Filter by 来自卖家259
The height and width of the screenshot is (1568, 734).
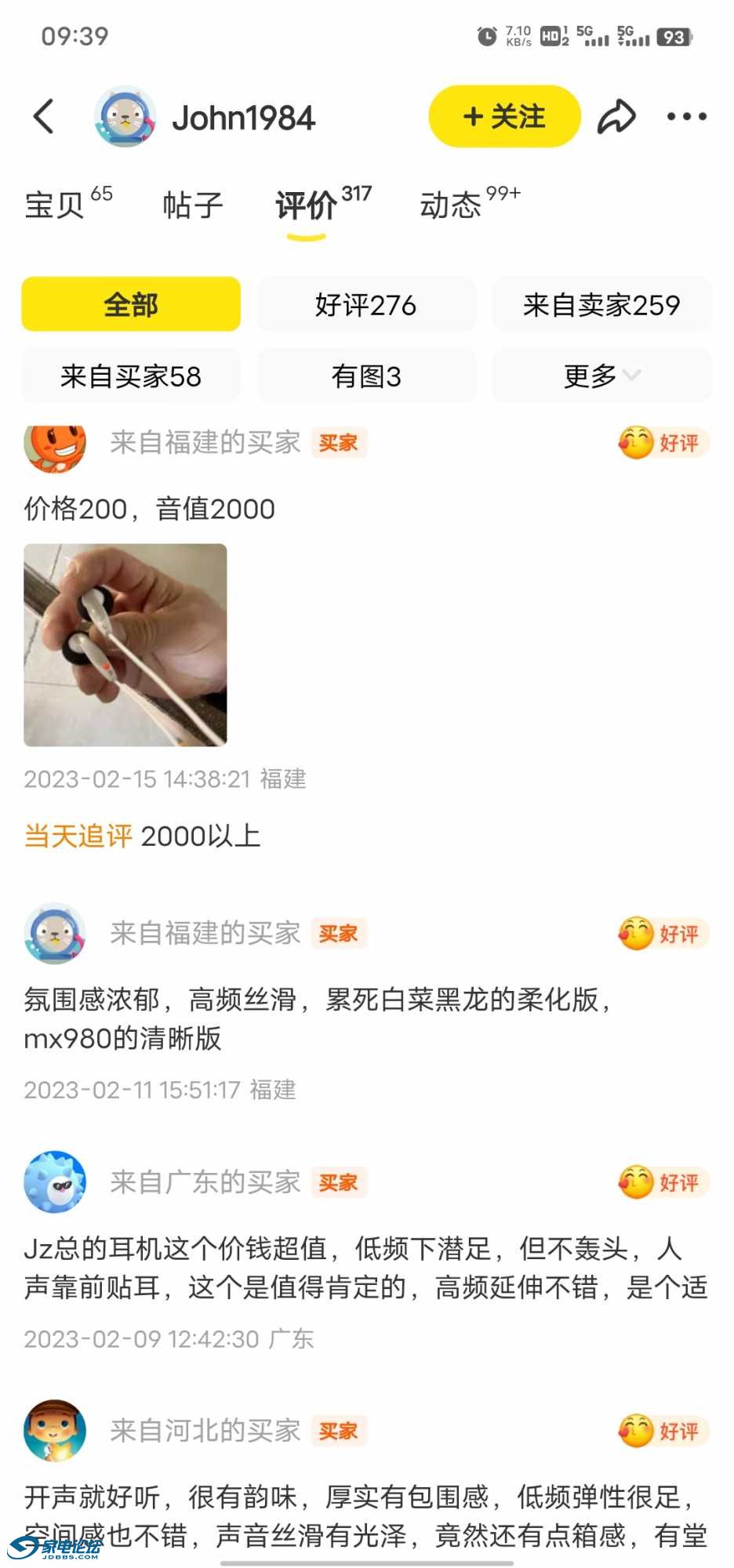click(x=601, y=304)
